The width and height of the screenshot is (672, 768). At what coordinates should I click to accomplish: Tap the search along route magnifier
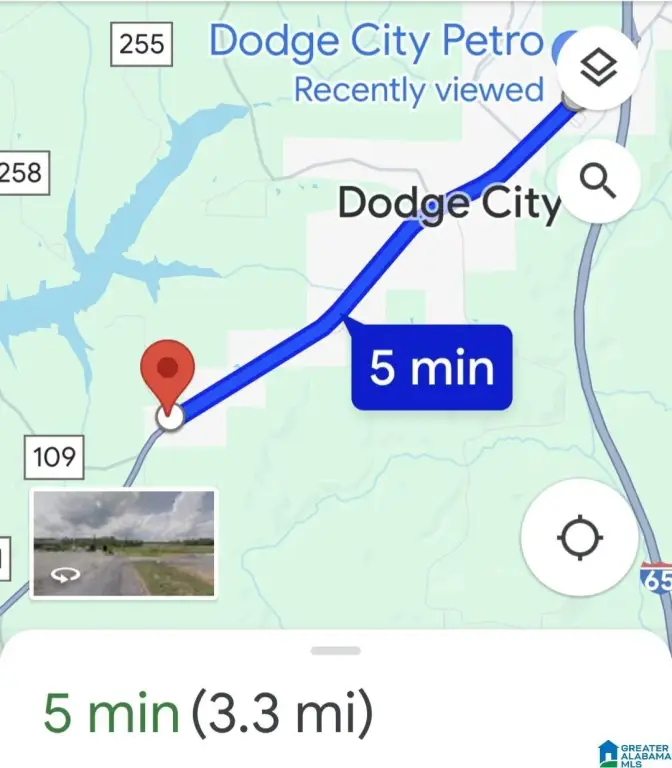[x=597, y=182]
